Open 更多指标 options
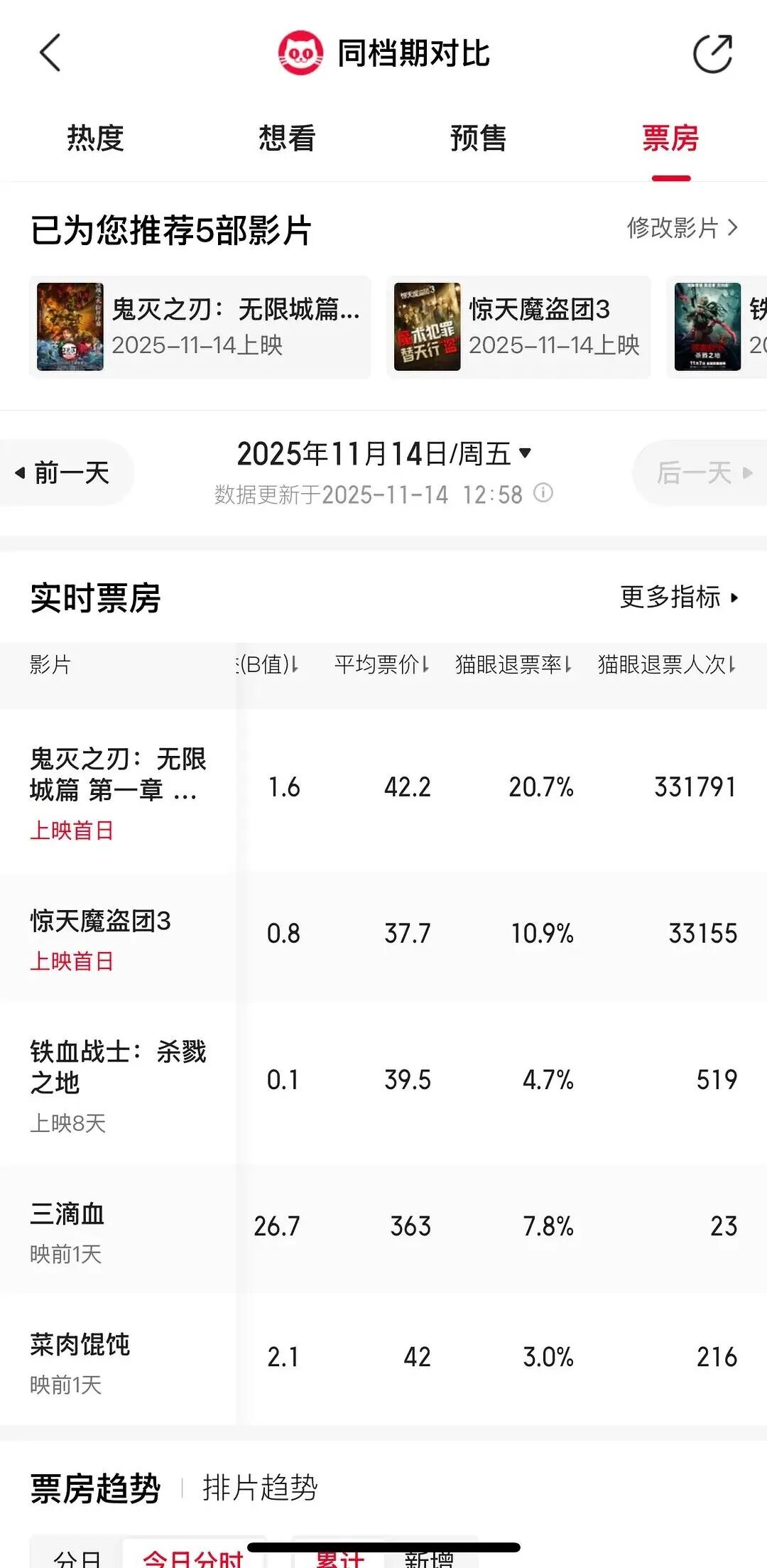This screenshot has height=1568, width=767. [x=679, y=597]
